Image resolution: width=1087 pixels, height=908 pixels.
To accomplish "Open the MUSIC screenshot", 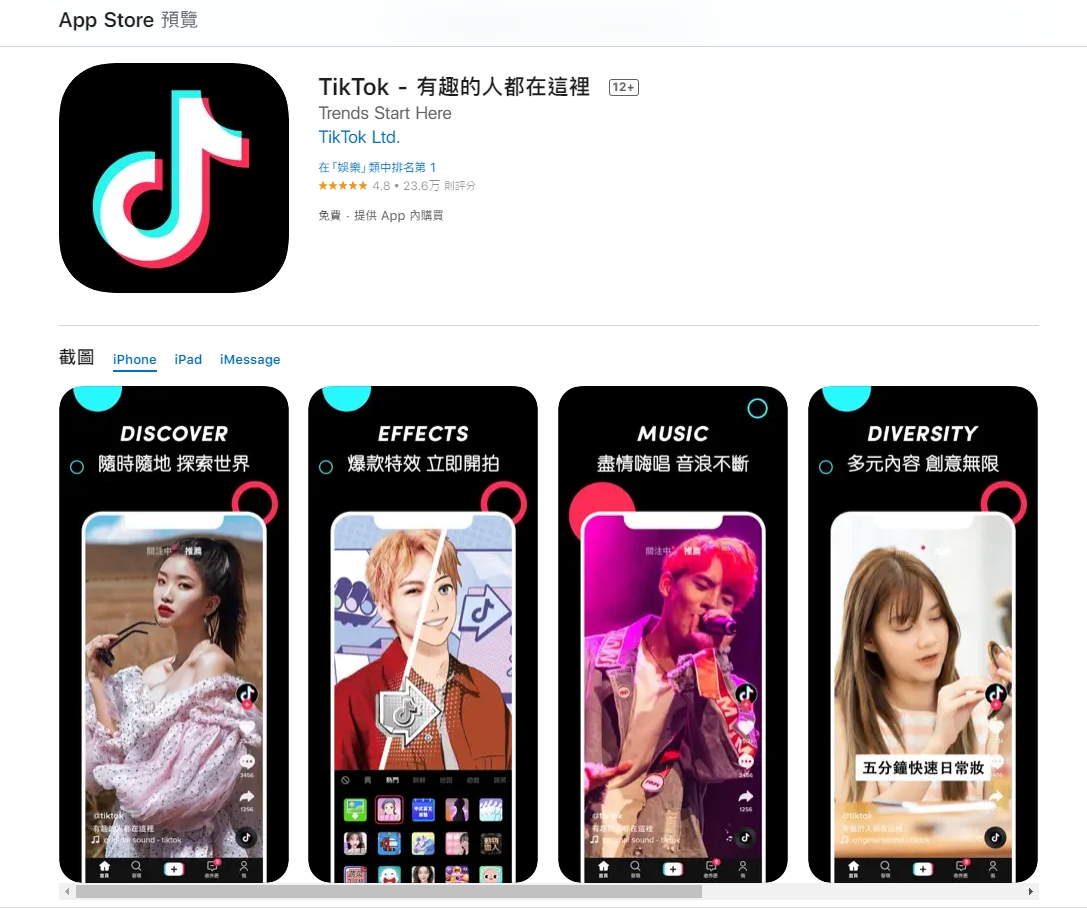I will pos(673,634).
